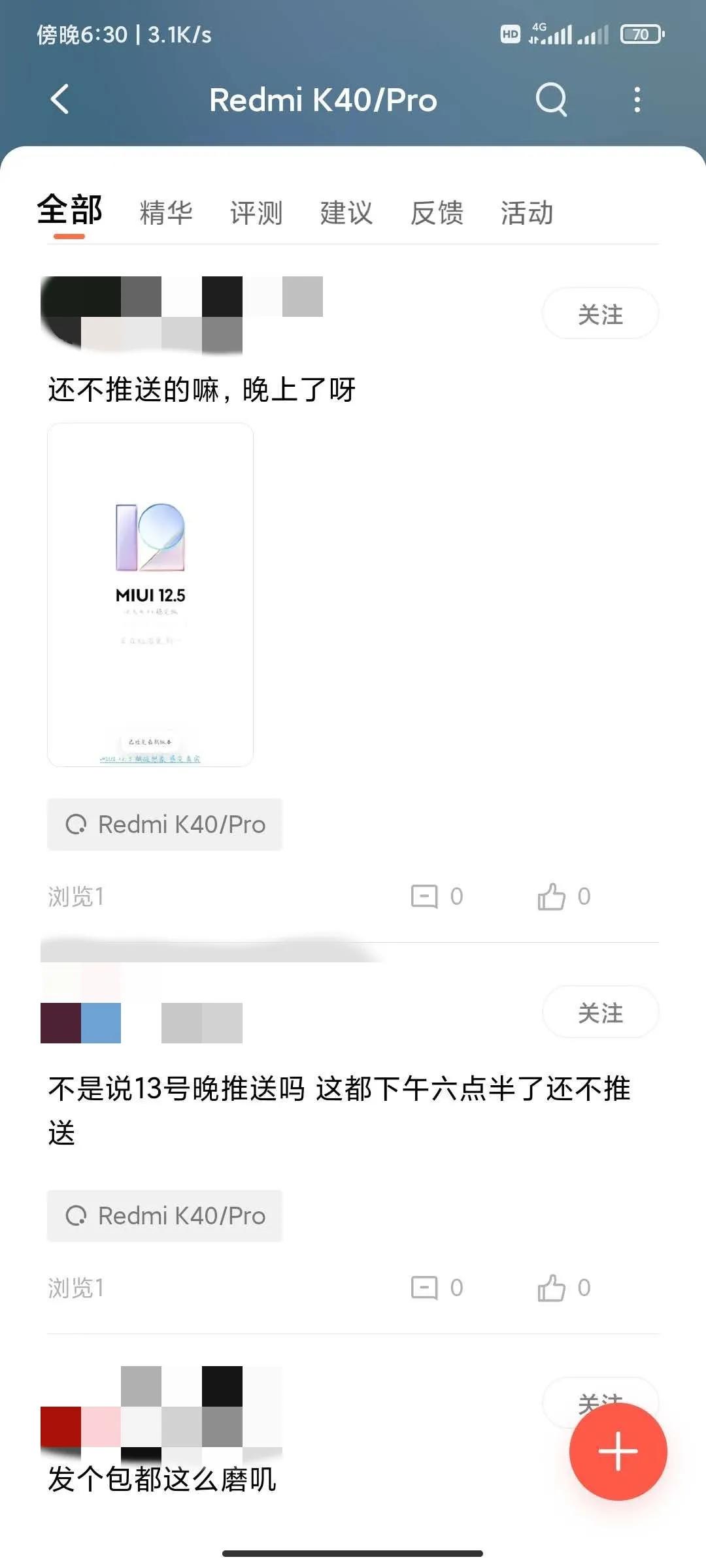This screenshot has height=1568, width=706.
Task: Follow the first poster via 关注 toggle
Action: click(599, 314)
